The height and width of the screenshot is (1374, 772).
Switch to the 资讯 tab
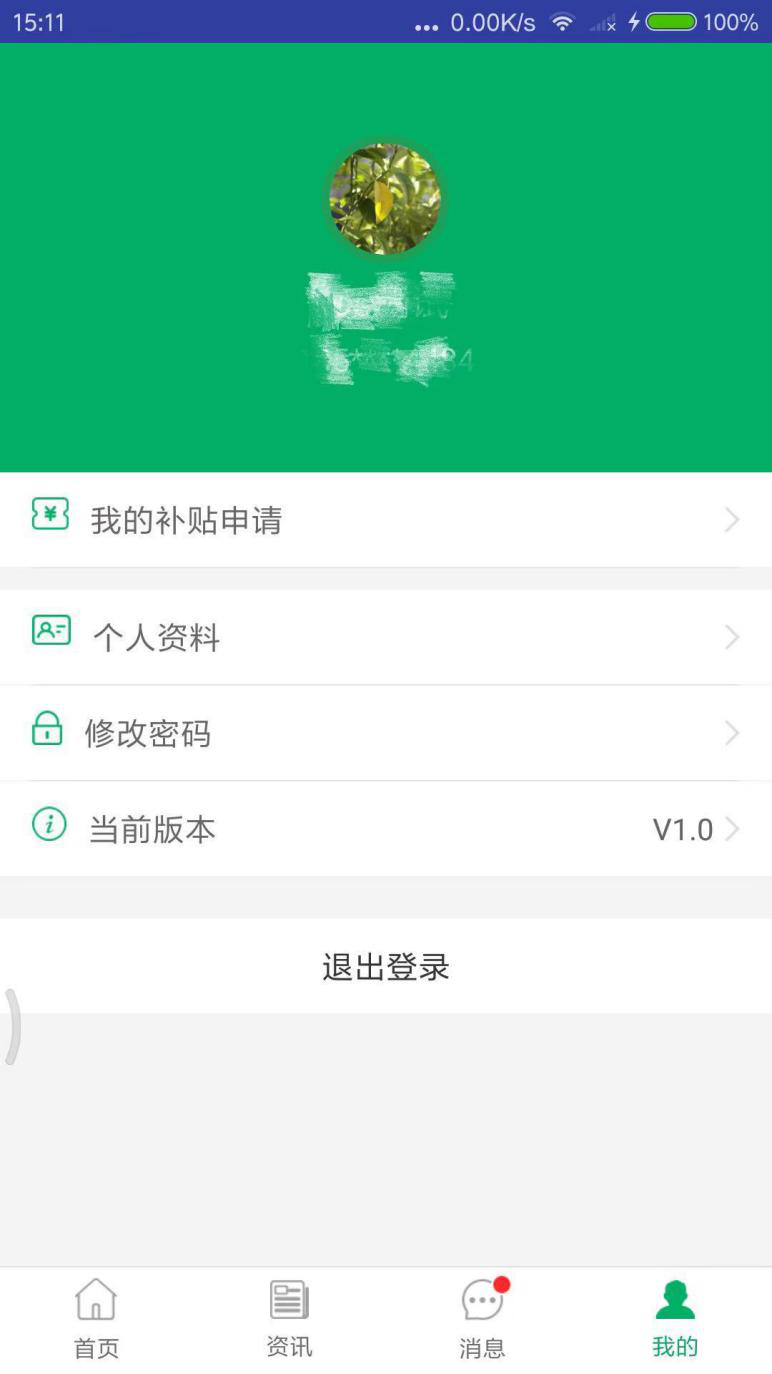pyautogui.click(x=289, y=1319)
